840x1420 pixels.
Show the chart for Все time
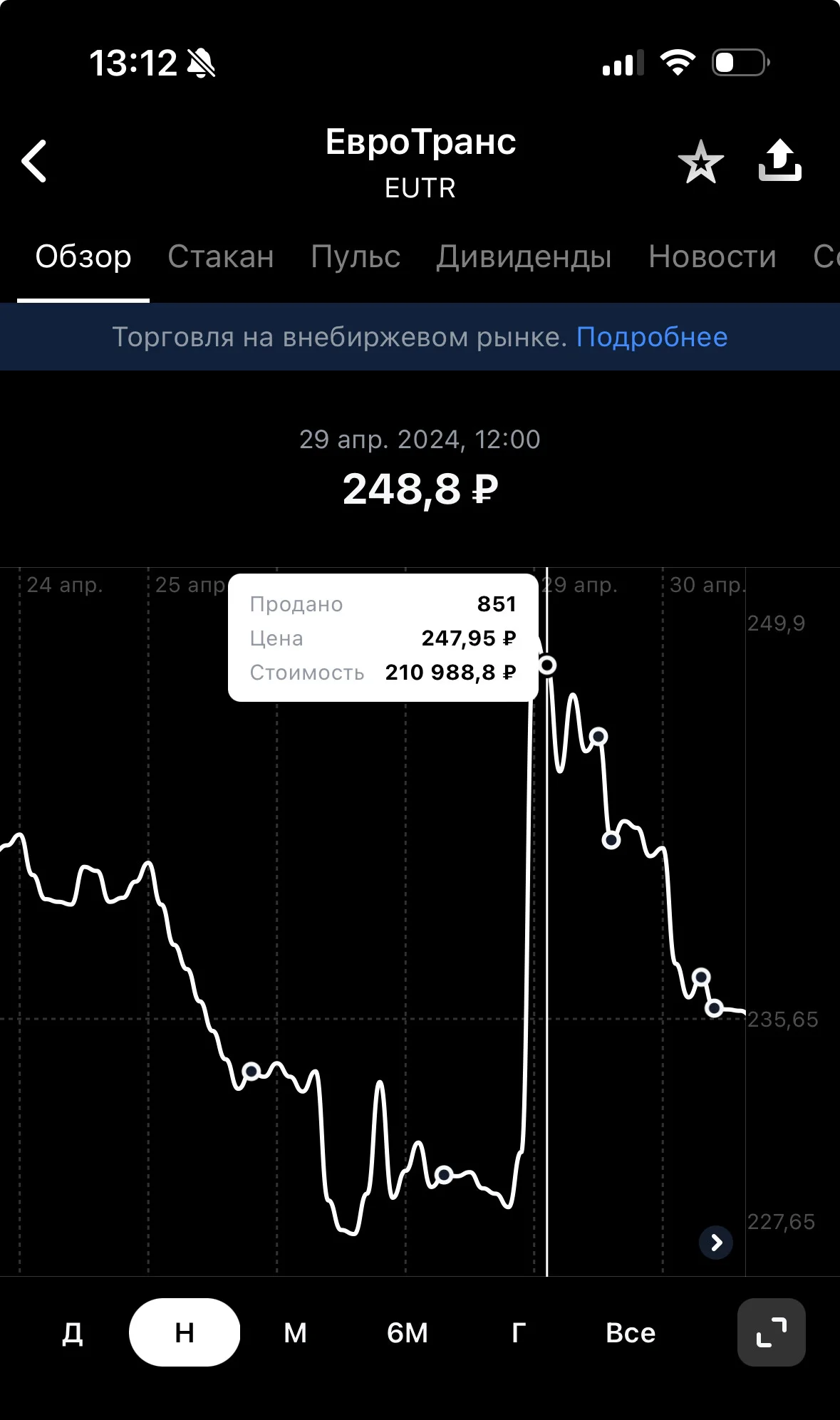631,1332
